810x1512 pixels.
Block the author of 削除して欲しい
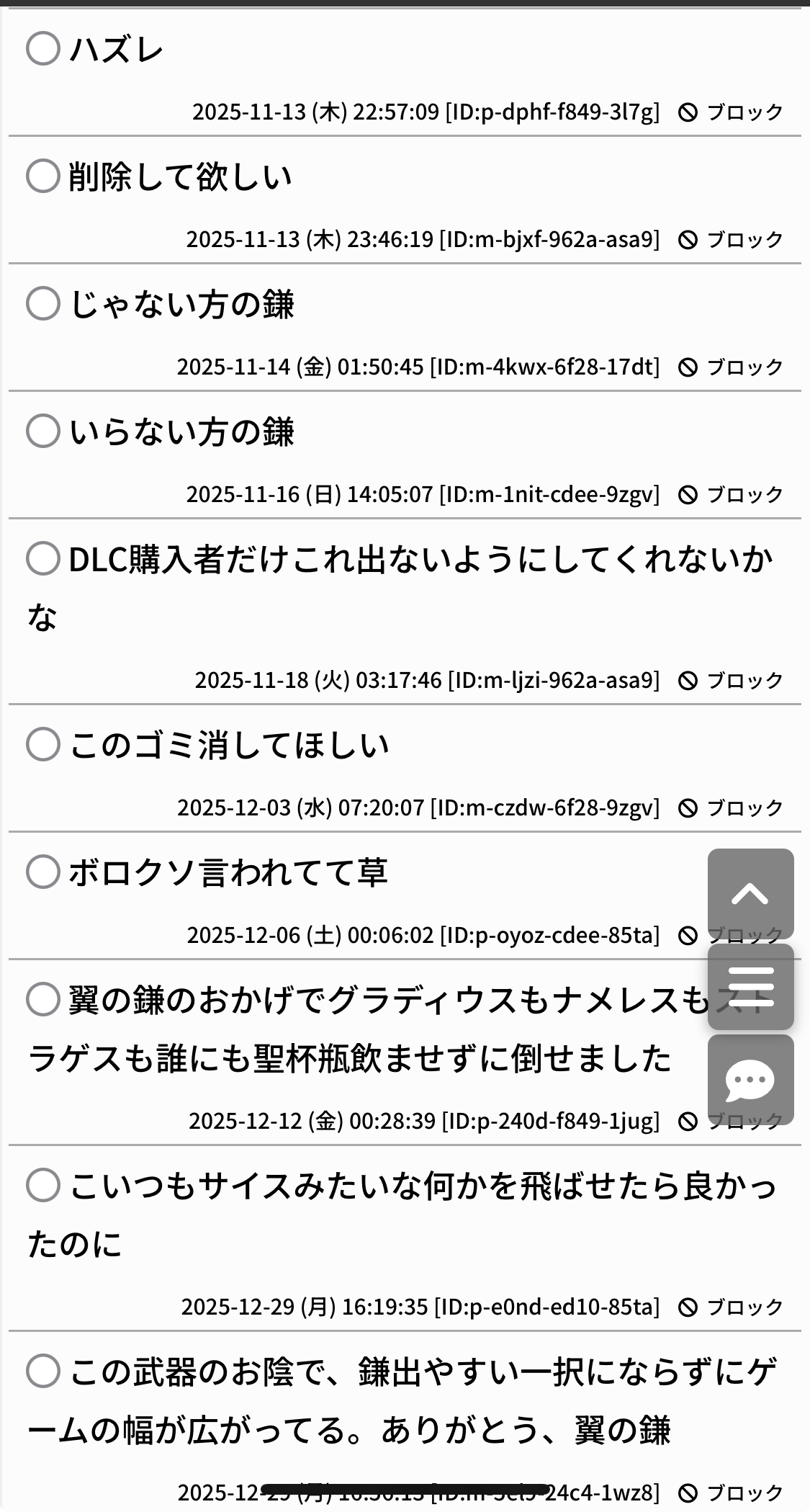732,239
